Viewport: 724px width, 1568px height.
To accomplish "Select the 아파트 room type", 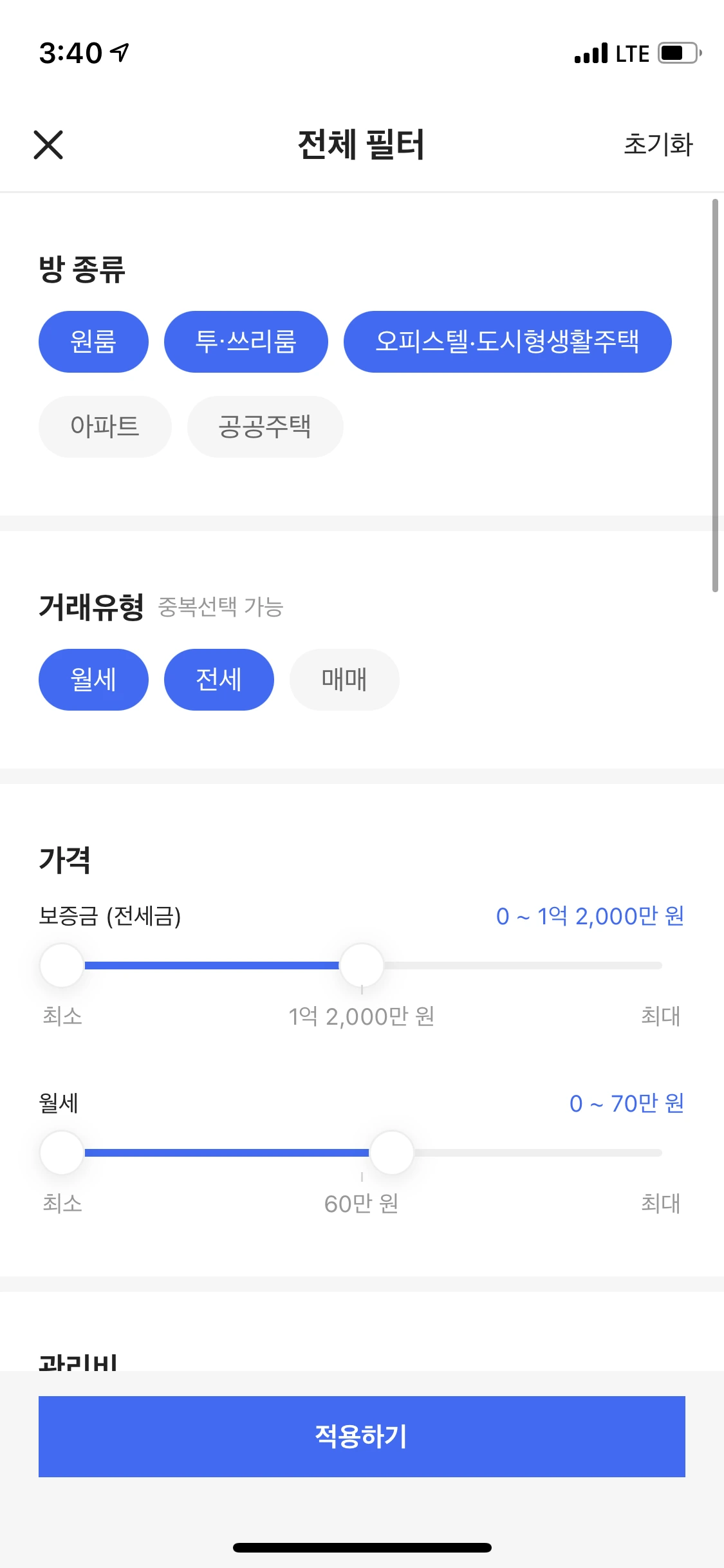I will point(105,427).
